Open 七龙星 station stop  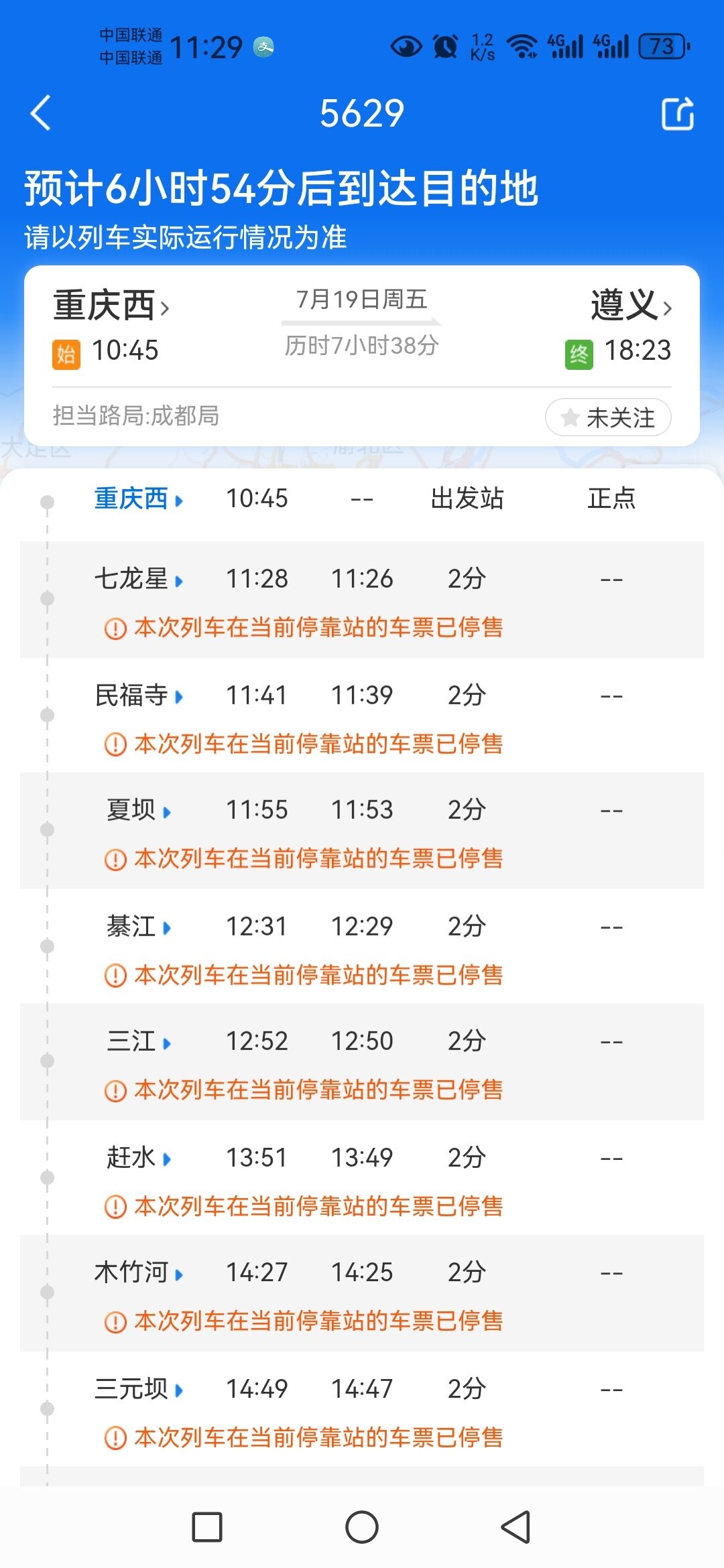click(138, 579)
